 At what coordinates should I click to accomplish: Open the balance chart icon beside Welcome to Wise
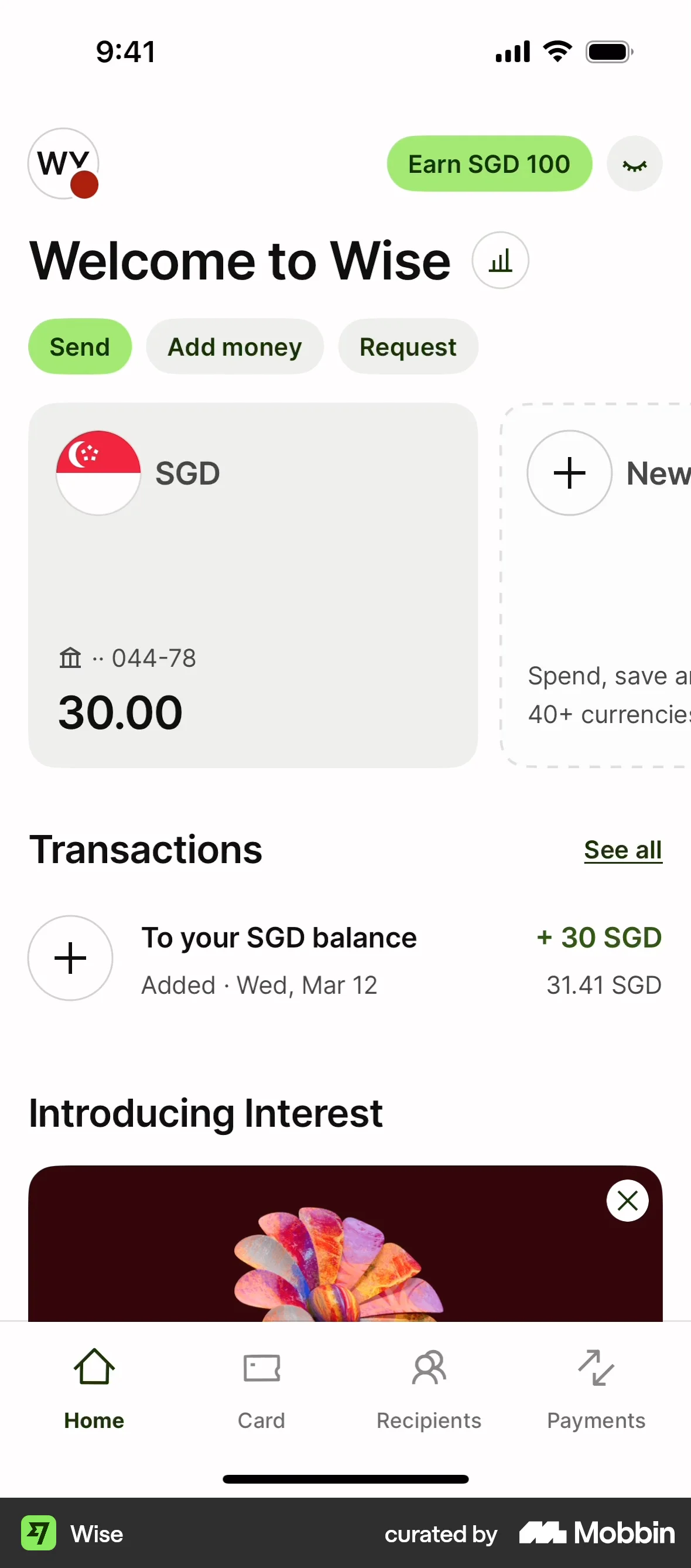point(500,260)
